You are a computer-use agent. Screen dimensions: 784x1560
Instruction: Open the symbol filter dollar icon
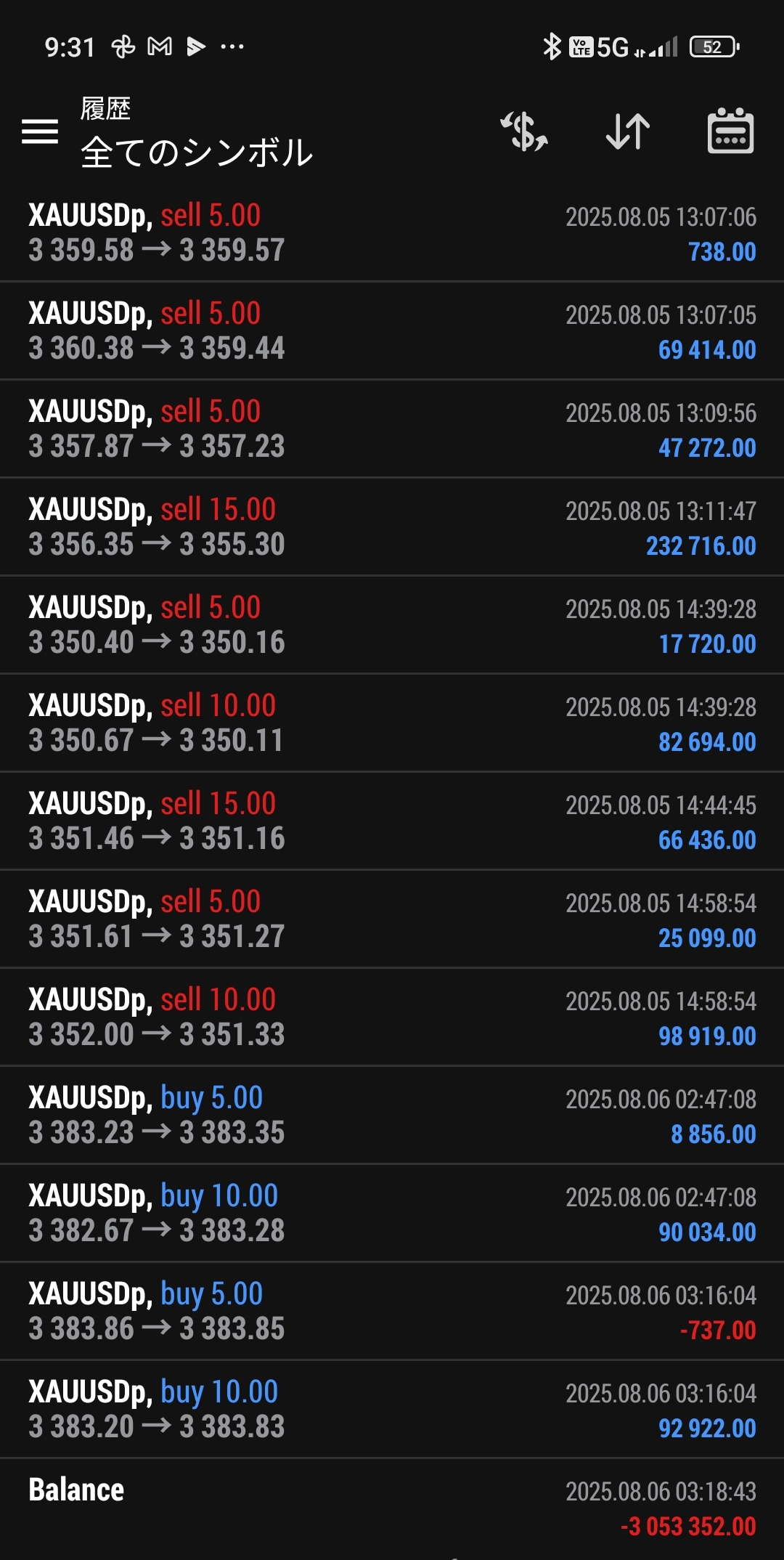[524, 131]
